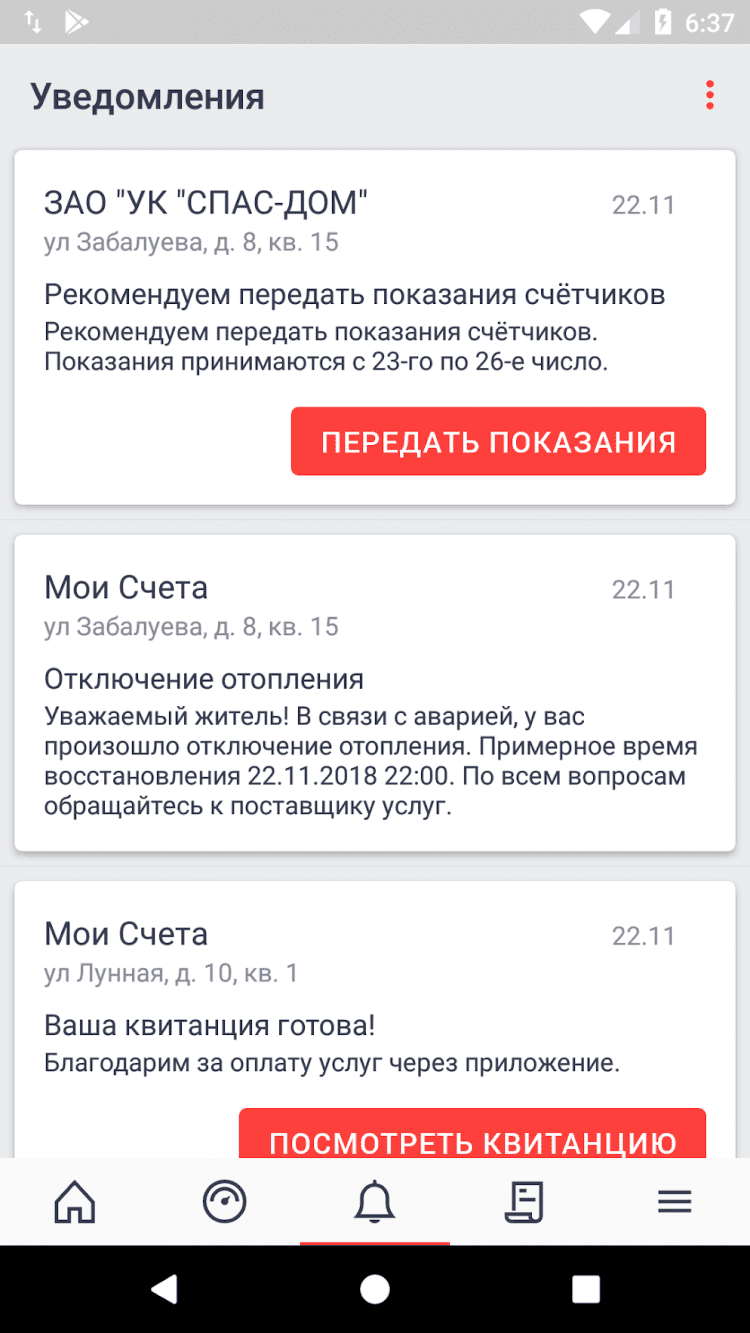Switch to the home tab
The height and width of the screenshot is (1333, 750).
[x=75, y=1201]
